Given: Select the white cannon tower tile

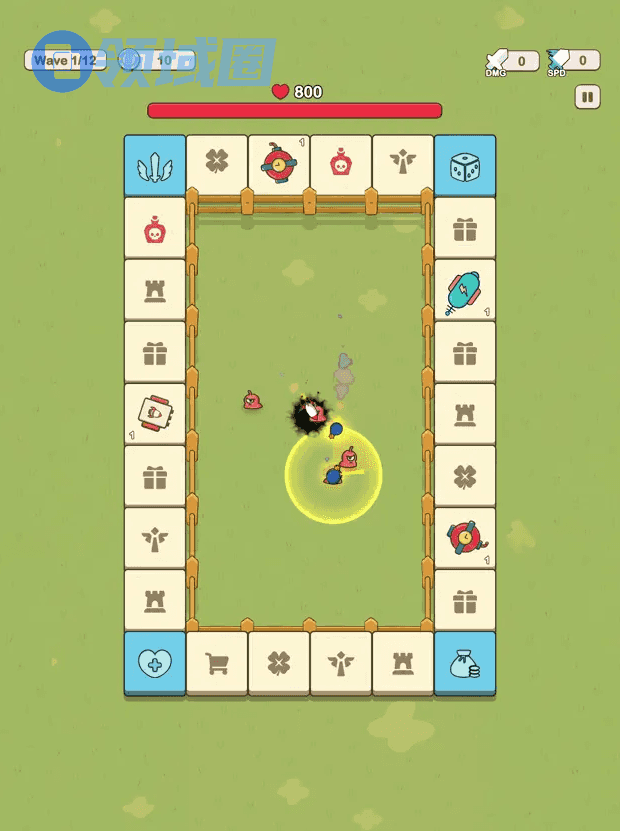Looking at the screenshot, I should click(155, 413).
